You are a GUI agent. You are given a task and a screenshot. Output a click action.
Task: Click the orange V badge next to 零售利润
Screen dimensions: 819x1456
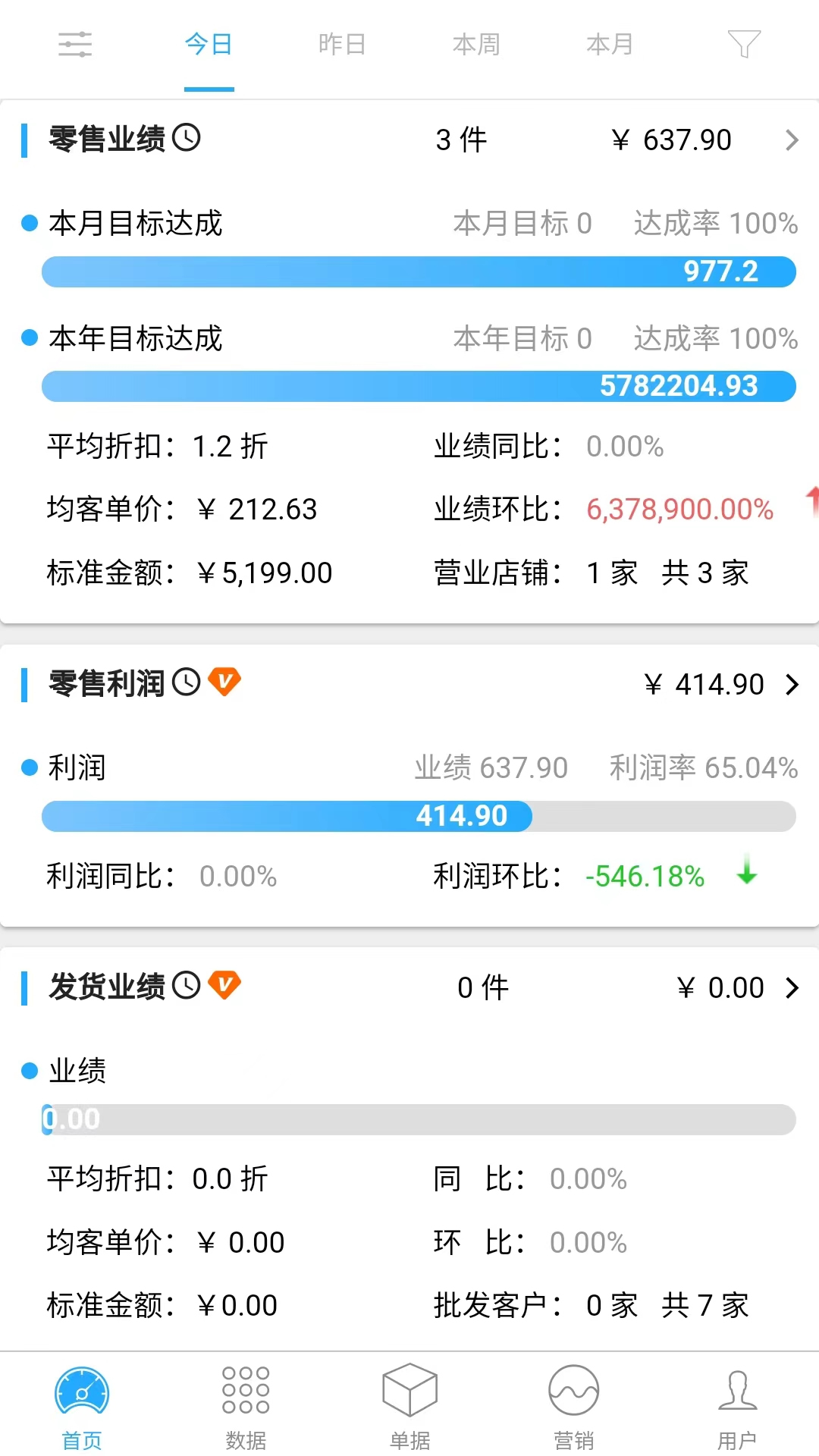[x=226, y=682]
